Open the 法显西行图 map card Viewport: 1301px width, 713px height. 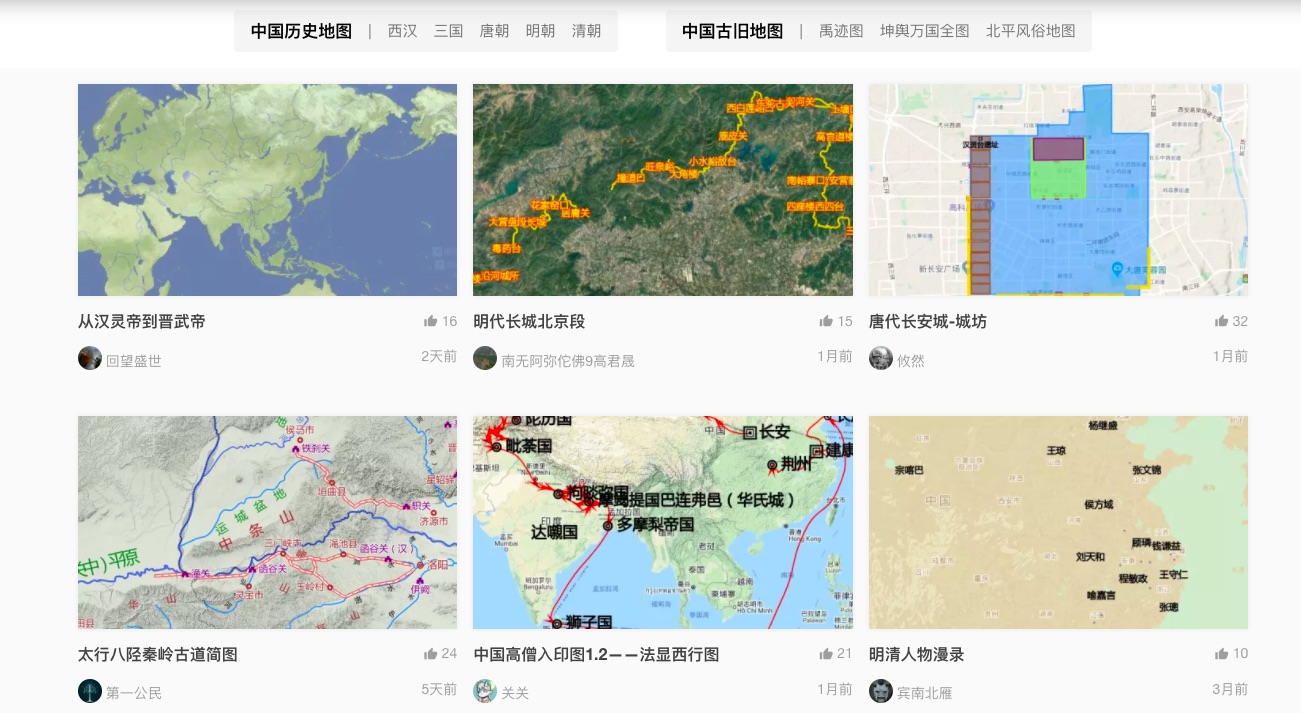[x=662, y=522]
